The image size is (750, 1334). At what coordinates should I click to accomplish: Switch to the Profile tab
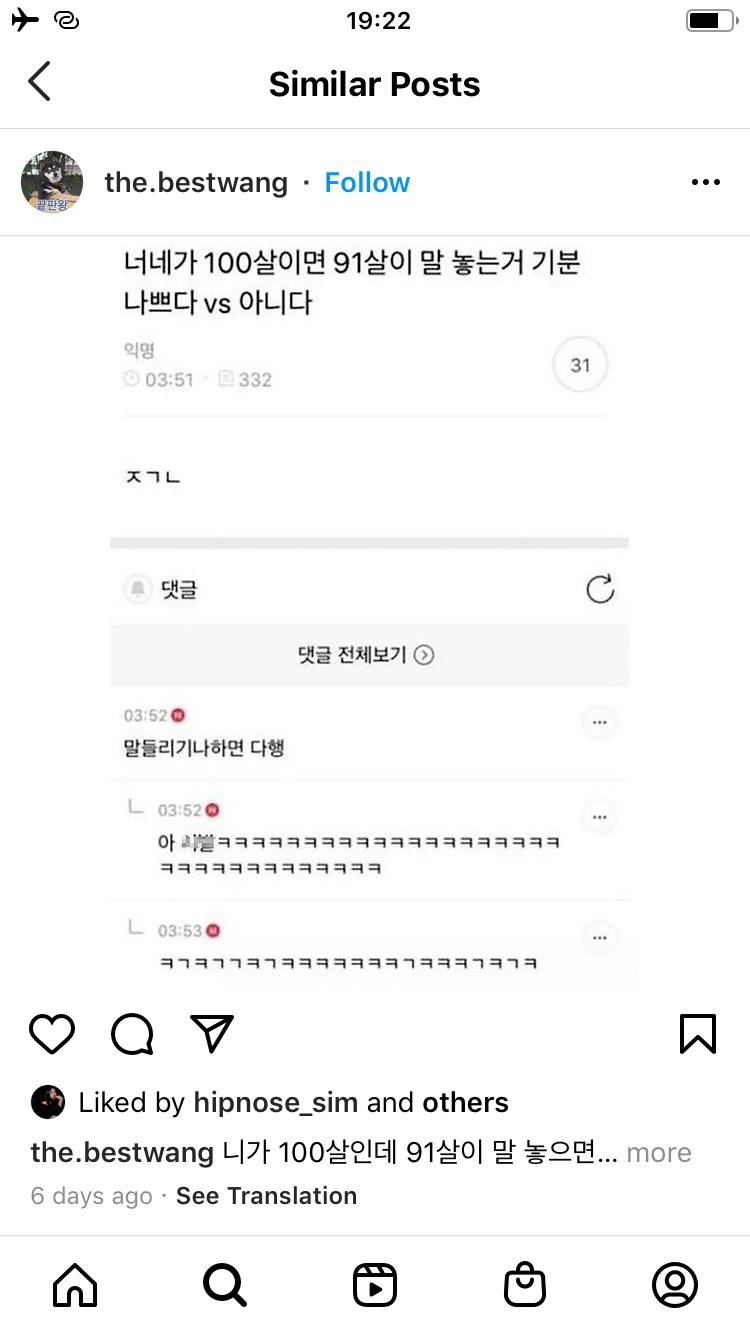click(x=675, y=1285)
